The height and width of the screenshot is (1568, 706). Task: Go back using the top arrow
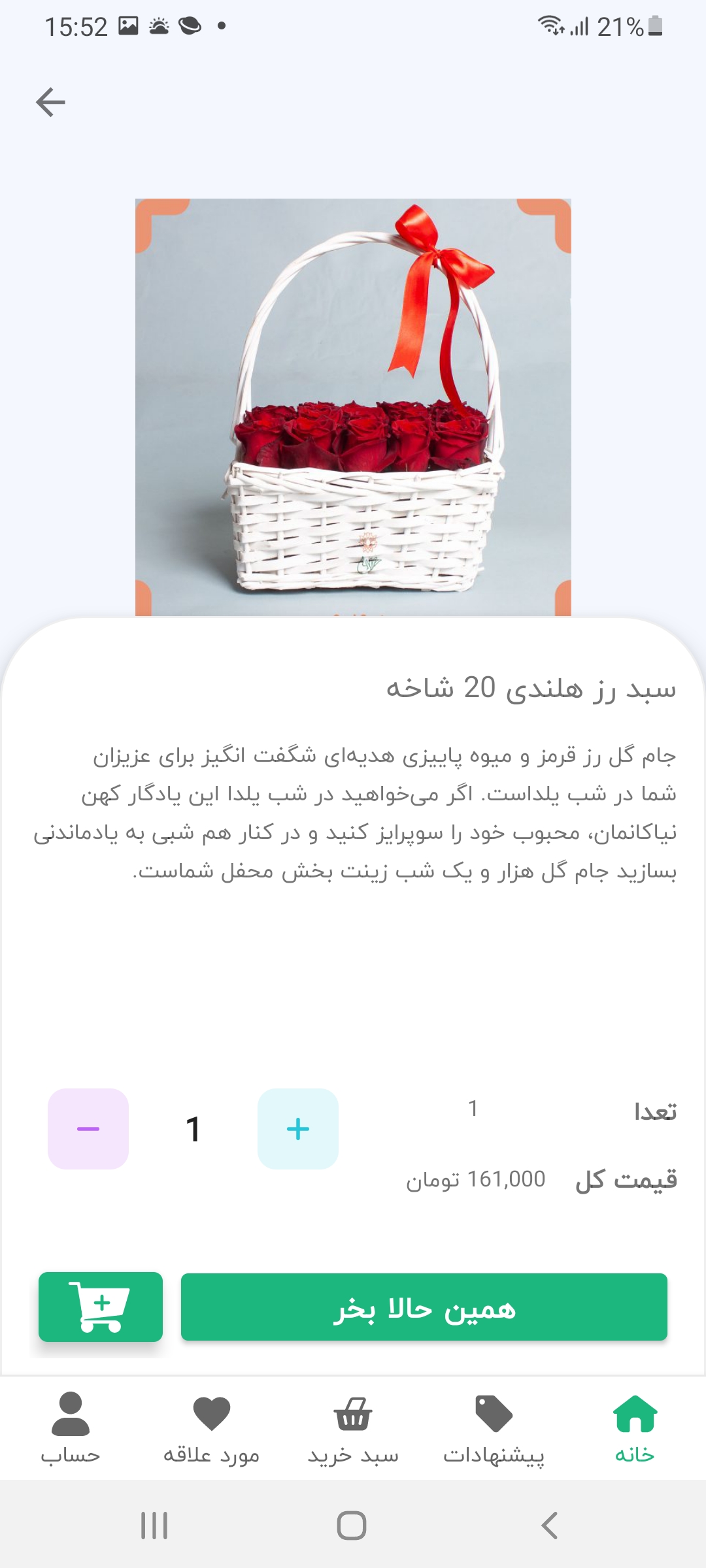point(50,103)
